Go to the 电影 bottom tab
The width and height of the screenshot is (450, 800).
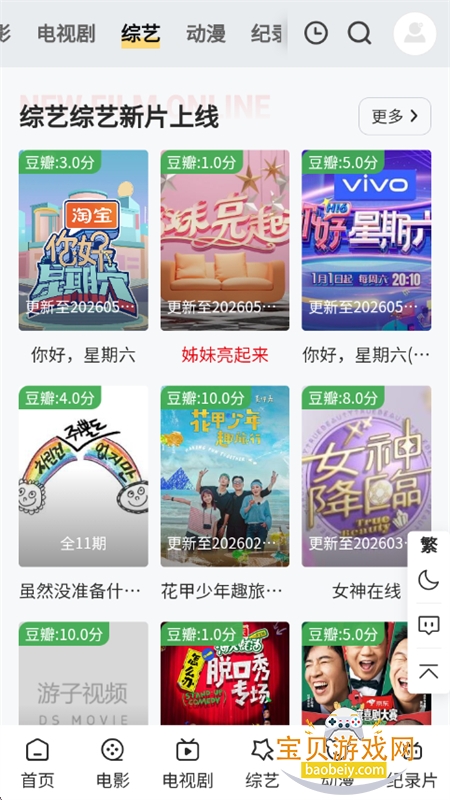112,763
